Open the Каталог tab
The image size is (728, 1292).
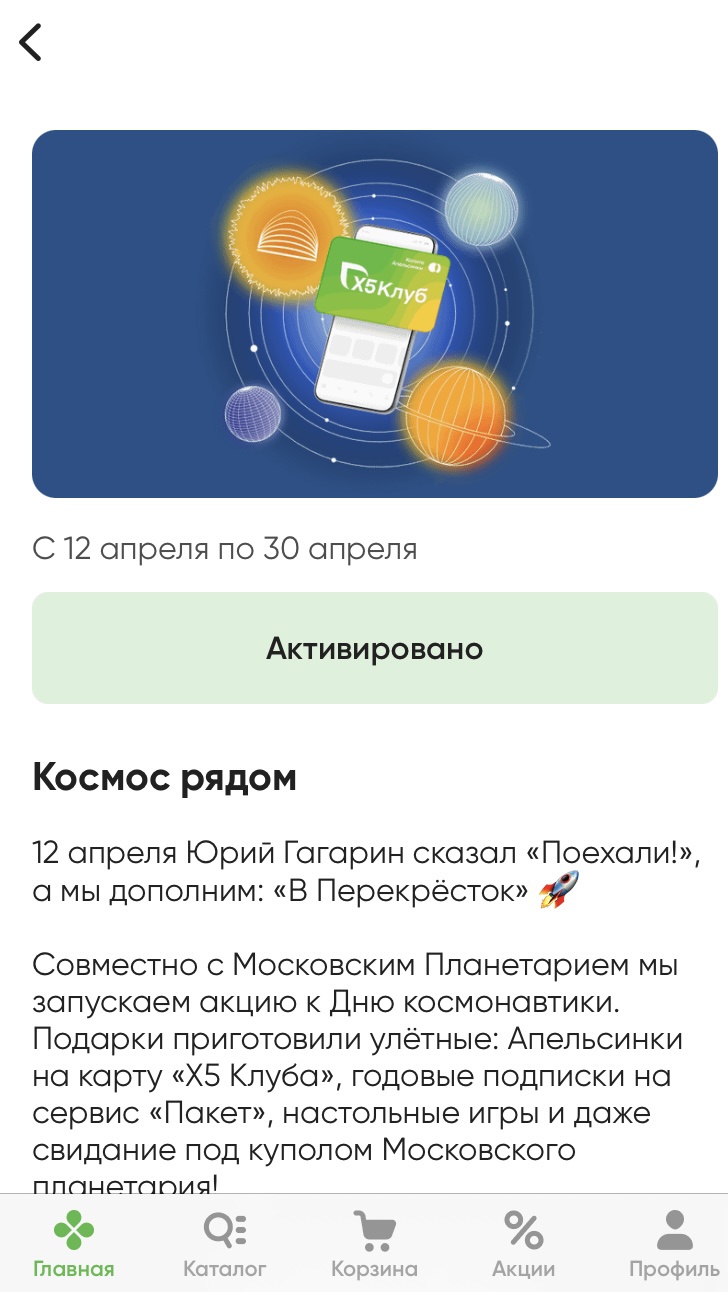(x=225, y=1243)
